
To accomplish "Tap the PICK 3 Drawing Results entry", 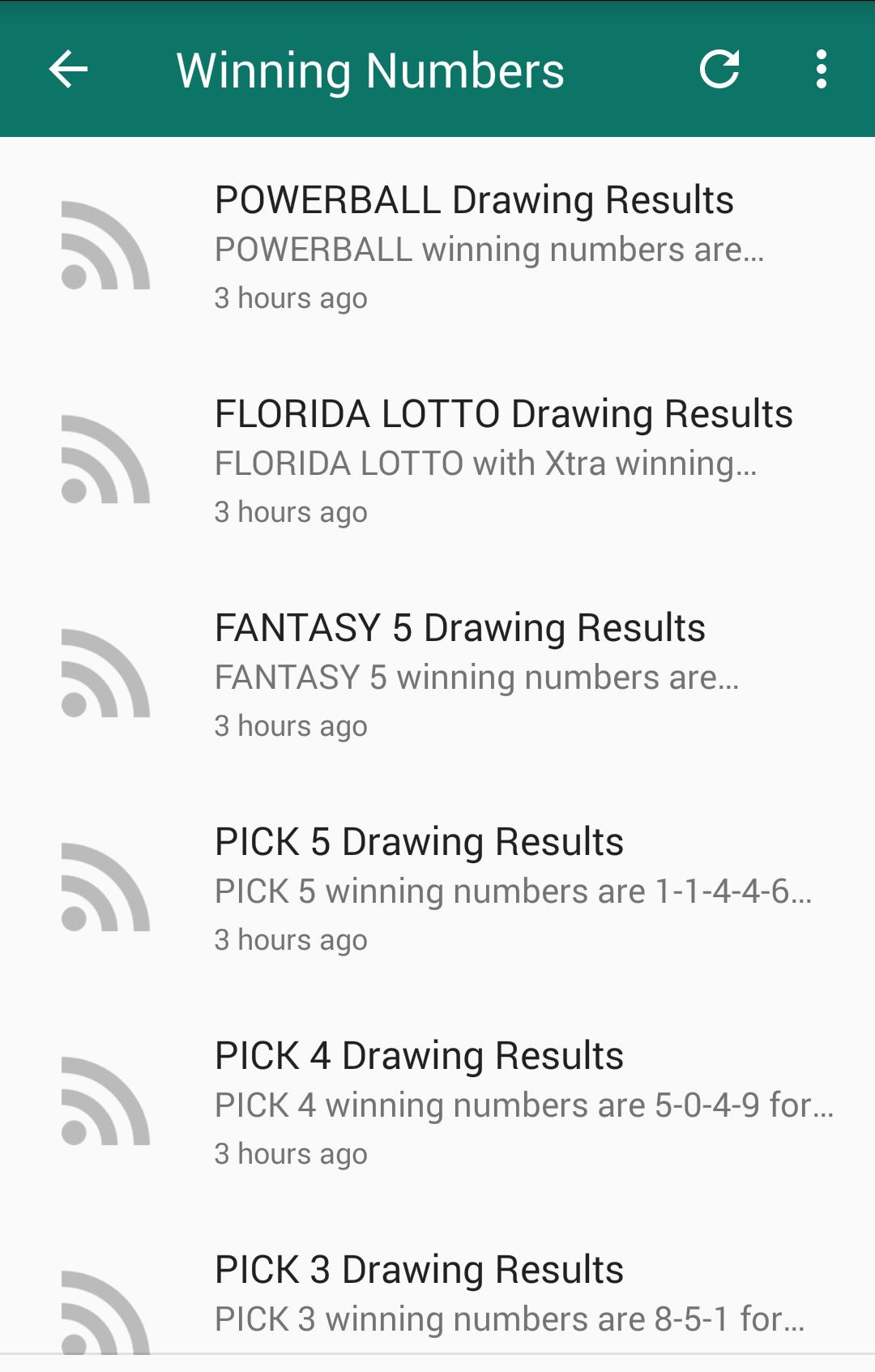I will (418, 1268).
